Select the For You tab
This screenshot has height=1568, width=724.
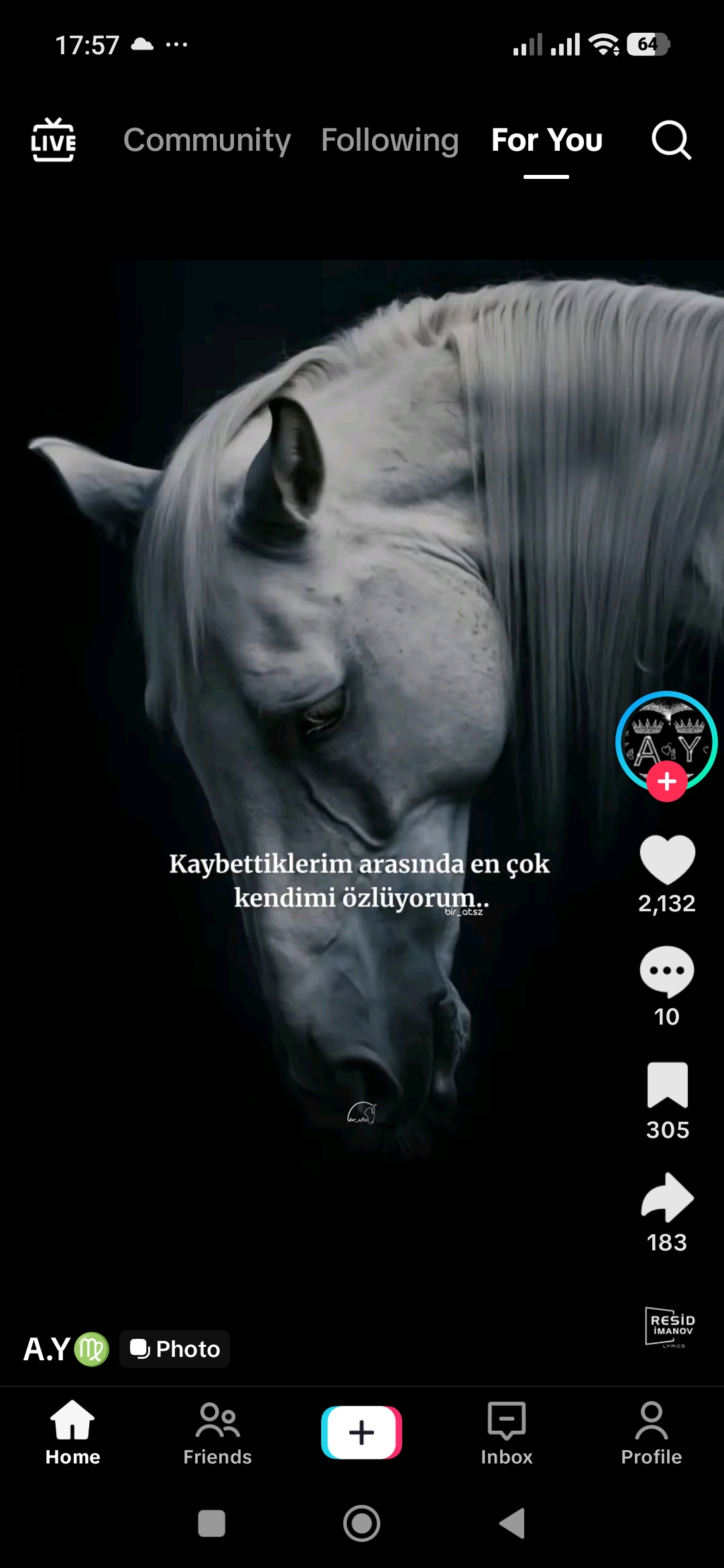pos(547,140)
